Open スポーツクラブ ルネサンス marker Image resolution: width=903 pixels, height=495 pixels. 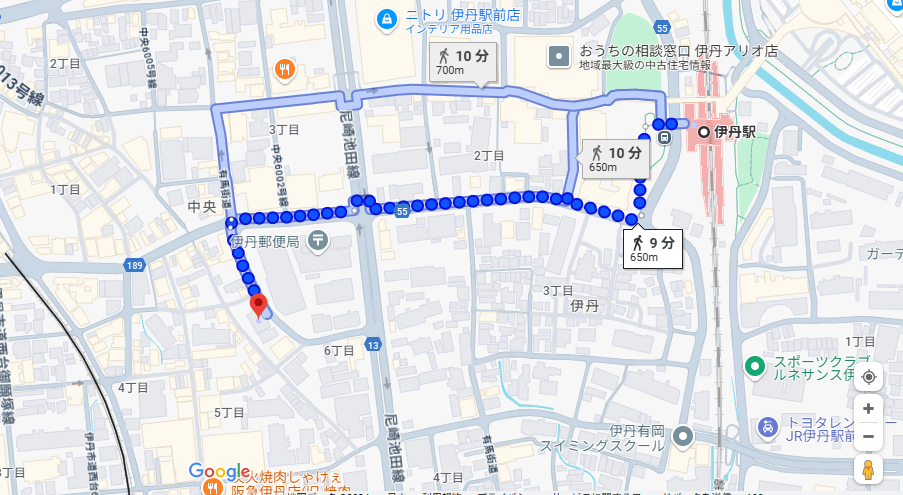click(757, 366)
